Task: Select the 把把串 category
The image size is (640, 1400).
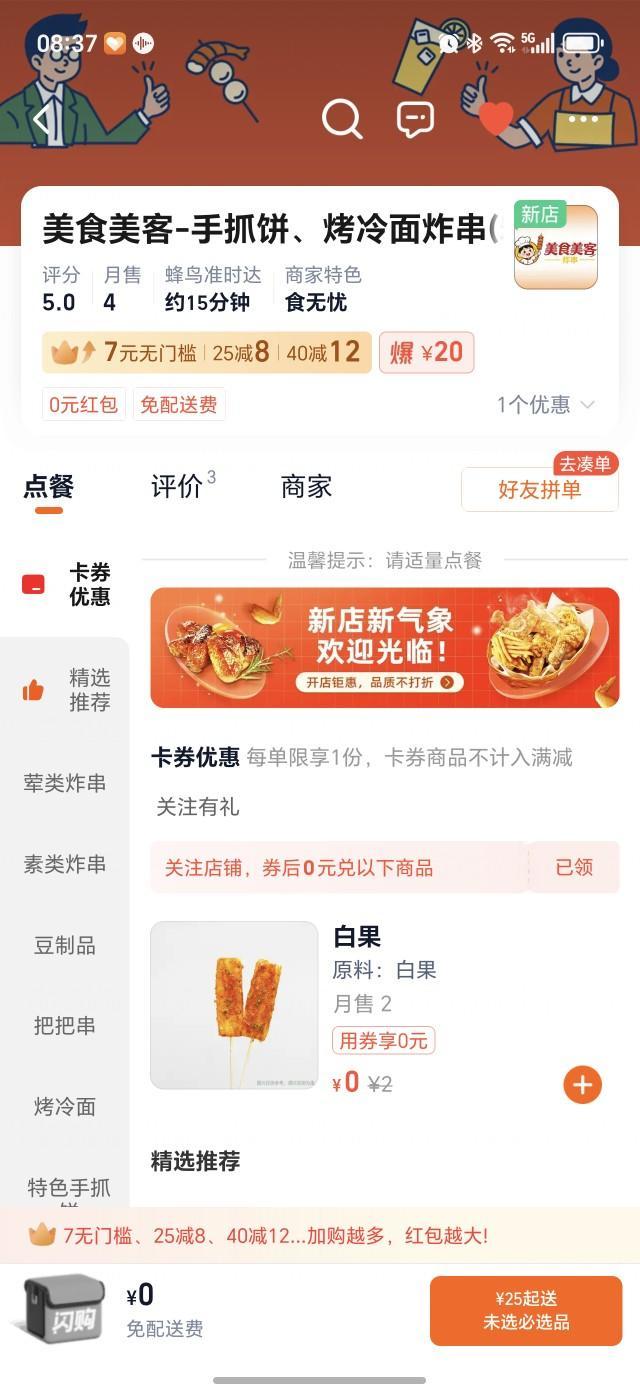Action: tap(65, 1026)
